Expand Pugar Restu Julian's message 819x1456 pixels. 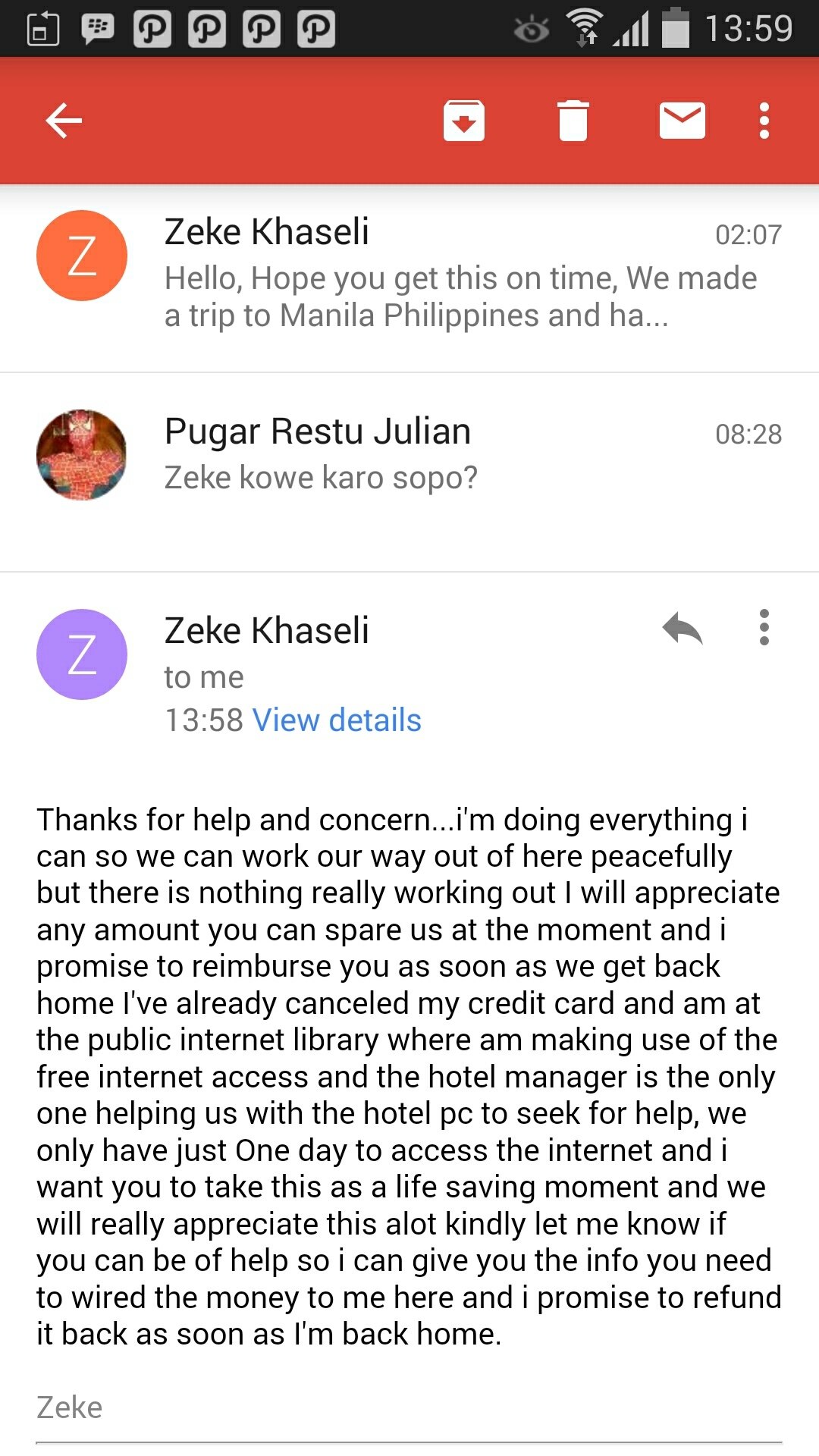pyautogui.click(x=455, y=455)
